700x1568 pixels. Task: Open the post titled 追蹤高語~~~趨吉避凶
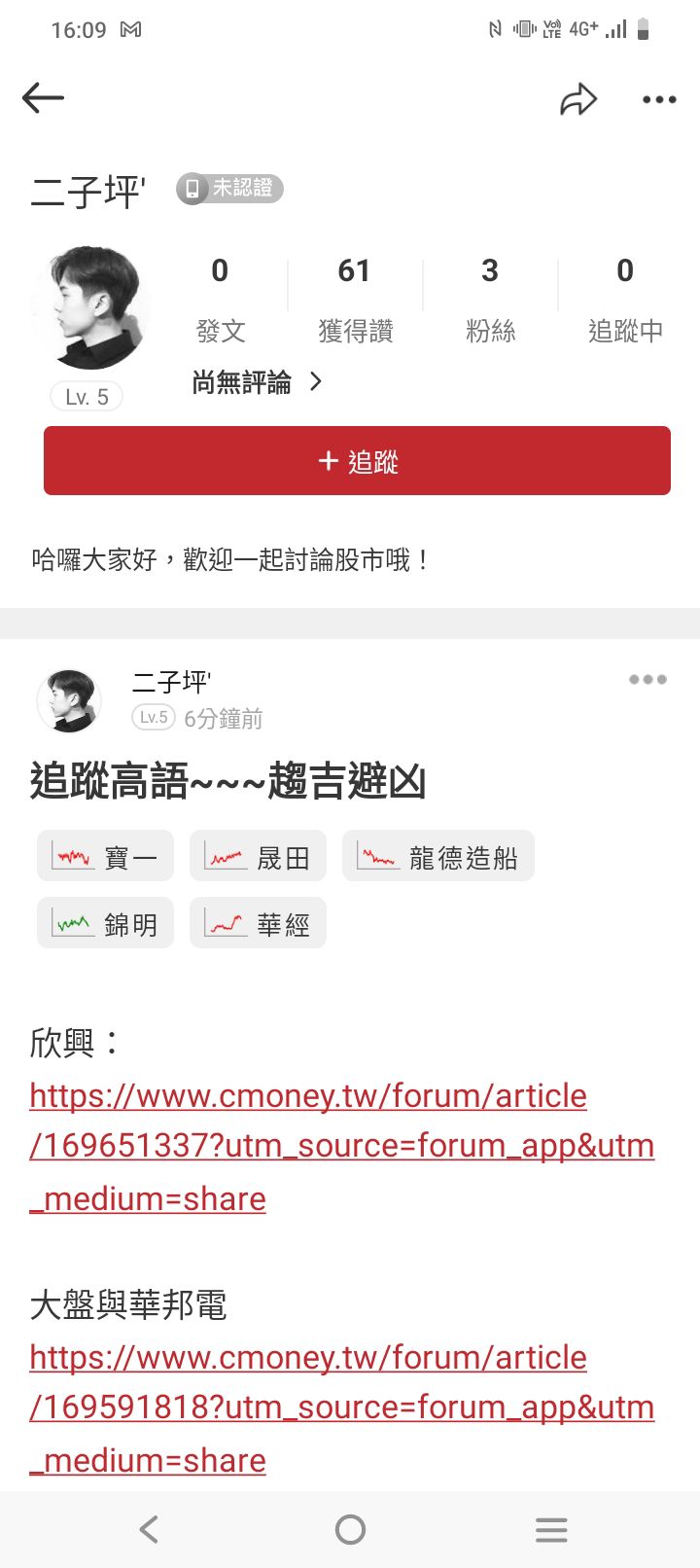pos(227,781)
